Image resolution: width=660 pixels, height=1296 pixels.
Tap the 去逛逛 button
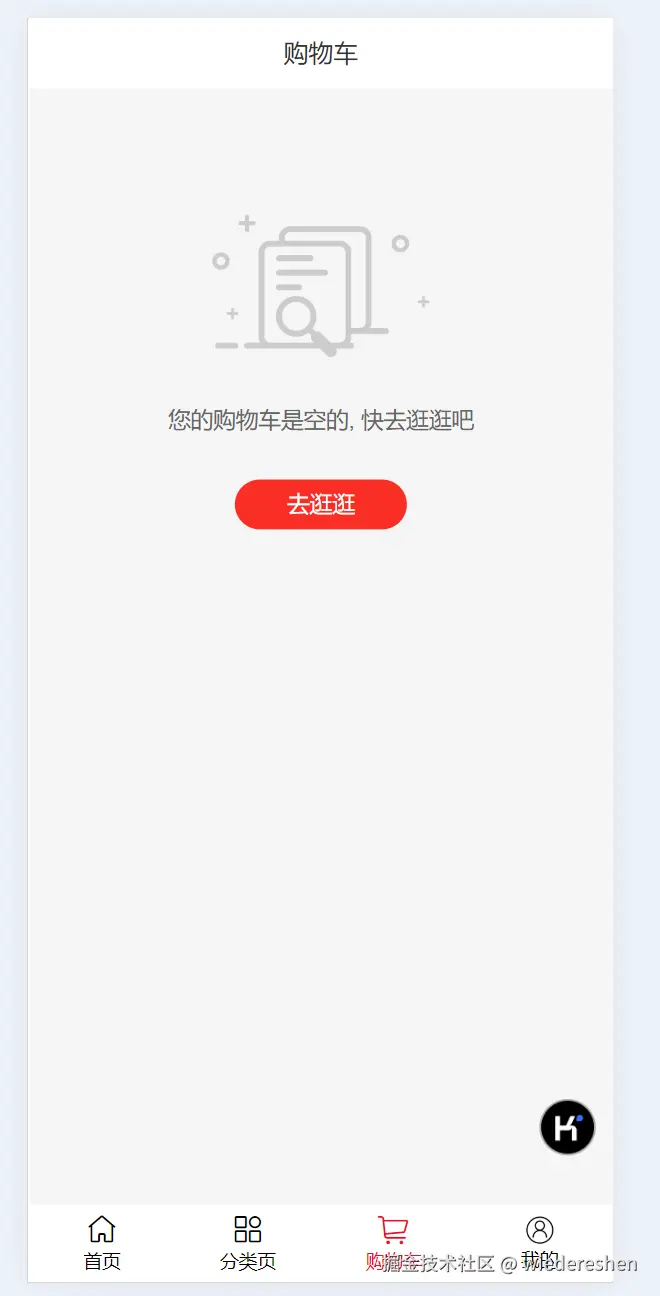tap(320, 504)
